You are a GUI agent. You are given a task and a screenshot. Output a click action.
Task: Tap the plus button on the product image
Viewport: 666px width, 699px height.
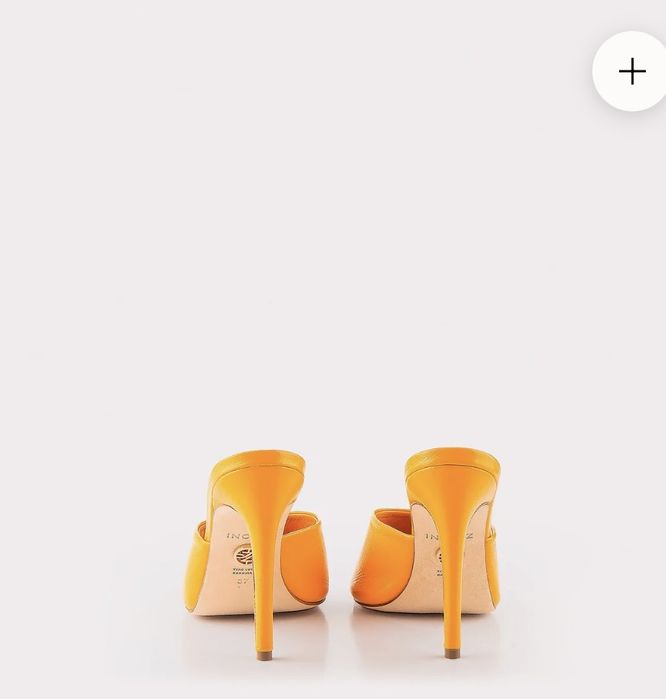coord(632,71)
